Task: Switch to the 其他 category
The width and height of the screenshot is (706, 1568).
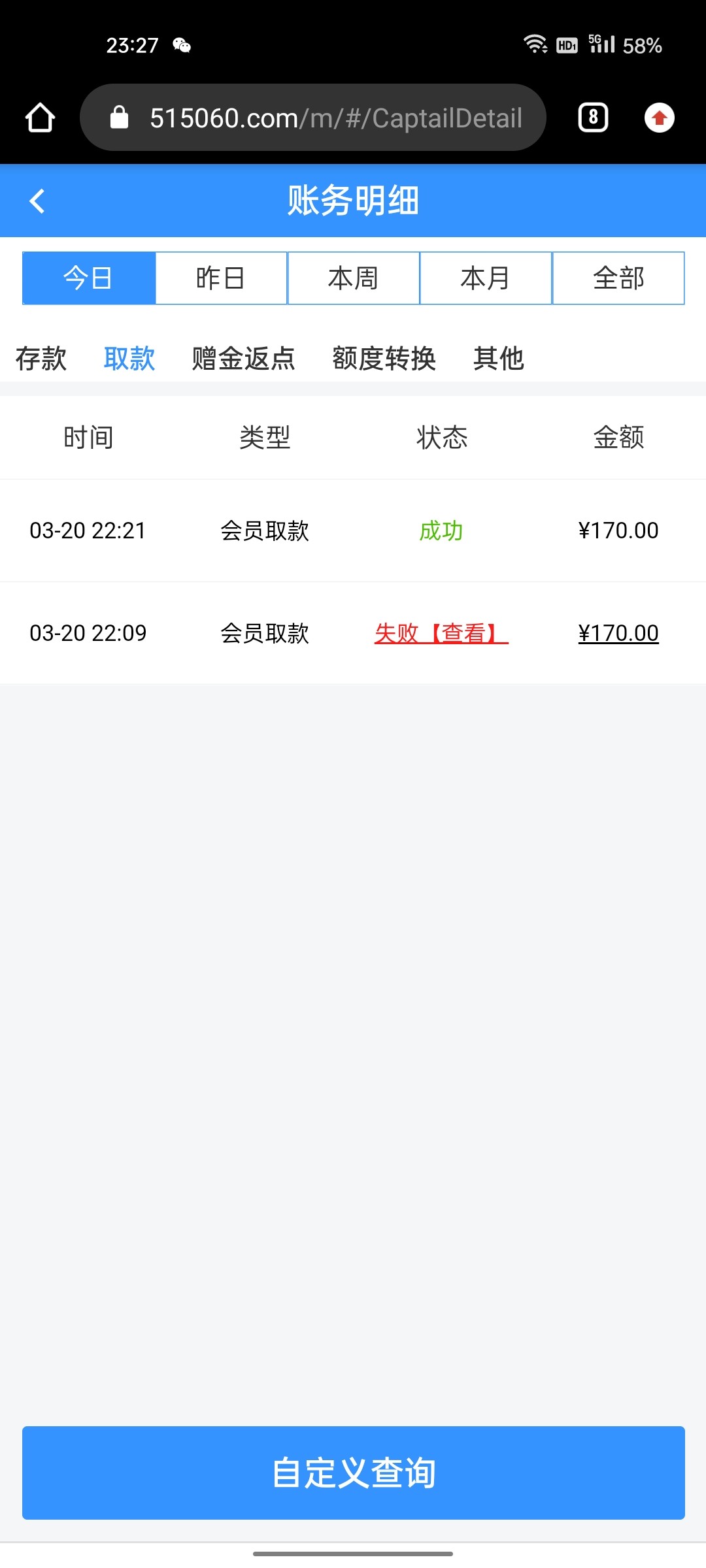Action: point(499,359)
